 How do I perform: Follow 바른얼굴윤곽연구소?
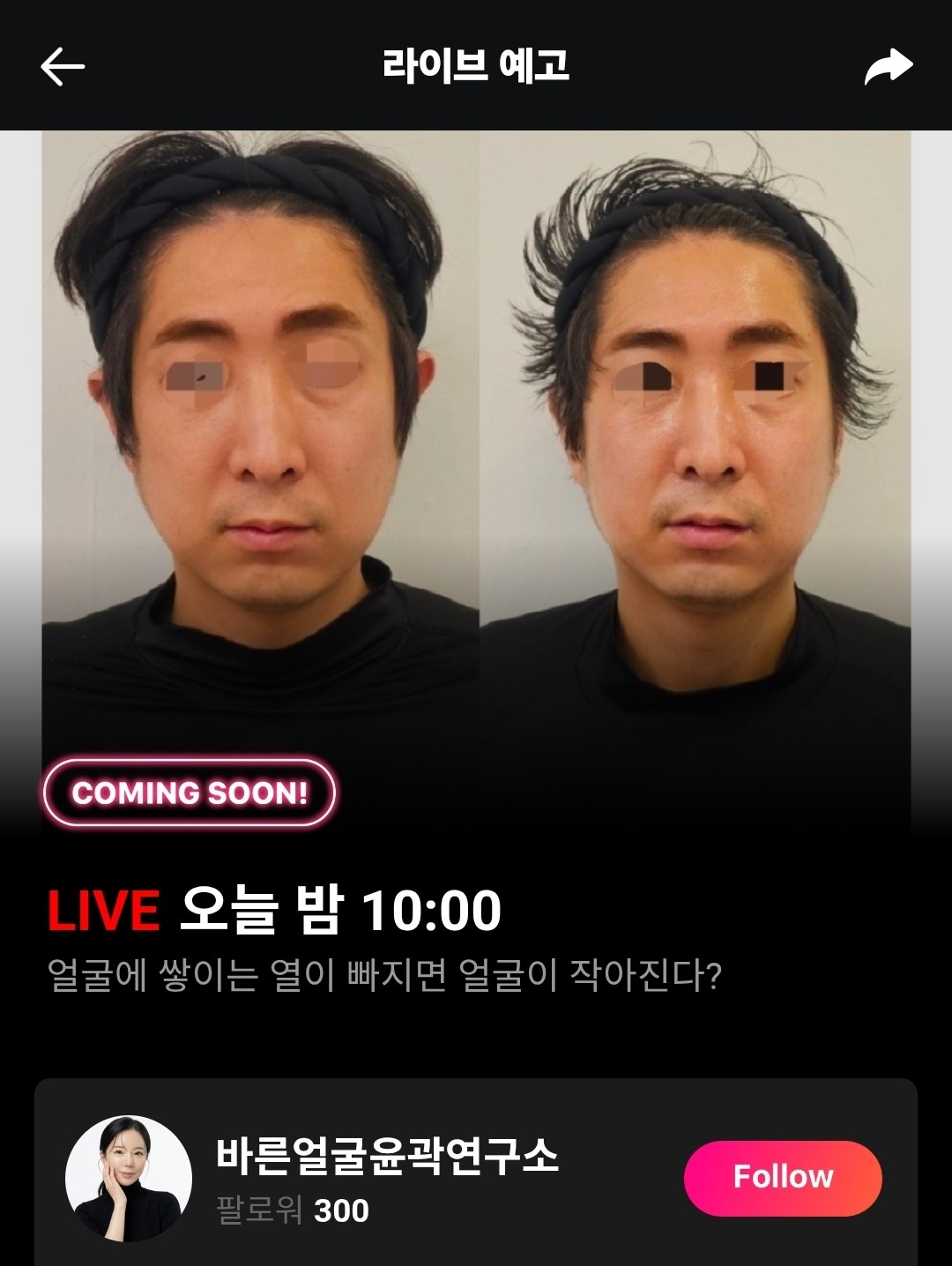pos(783,1178)
